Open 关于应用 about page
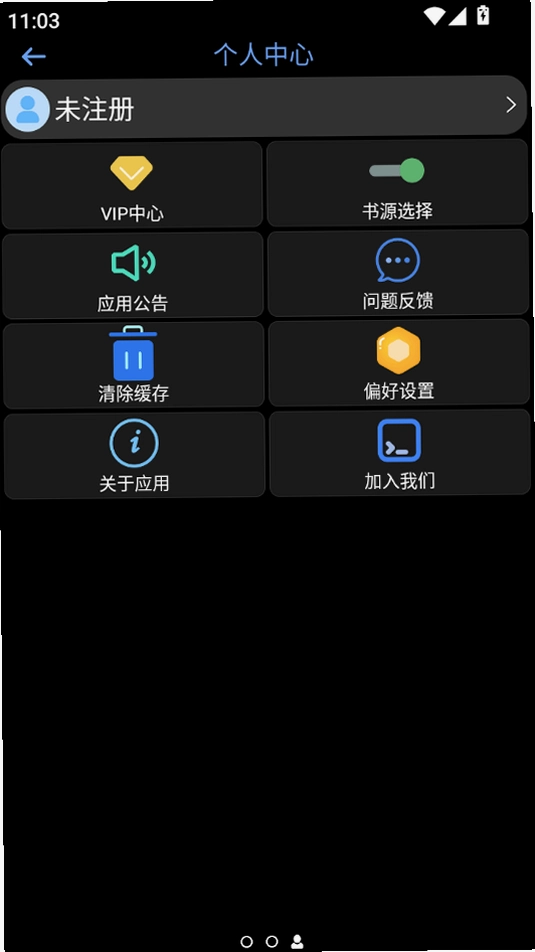The image size is (535, 952). [x=134, y=455]
